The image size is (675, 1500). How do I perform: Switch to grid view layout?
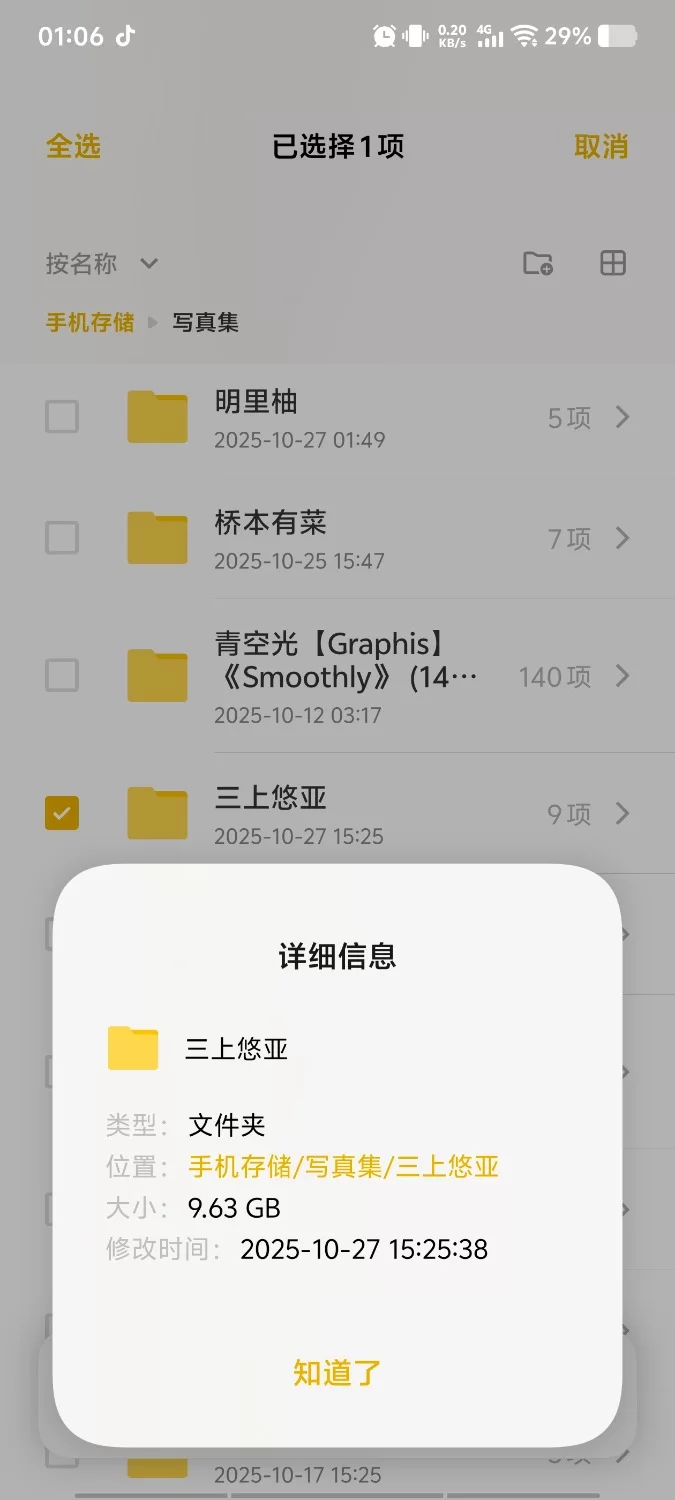pos(612,263)
